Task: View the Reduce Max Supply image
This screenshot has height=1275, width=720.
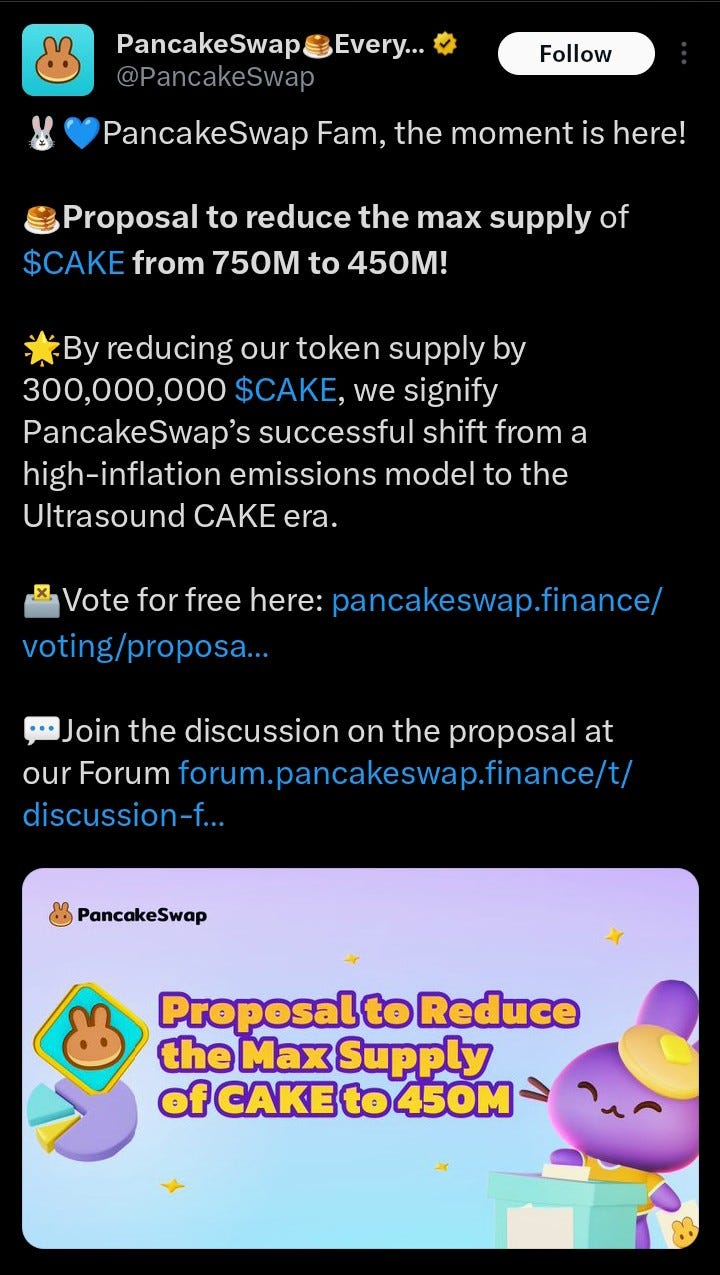Action: [x=360, y=1058]
